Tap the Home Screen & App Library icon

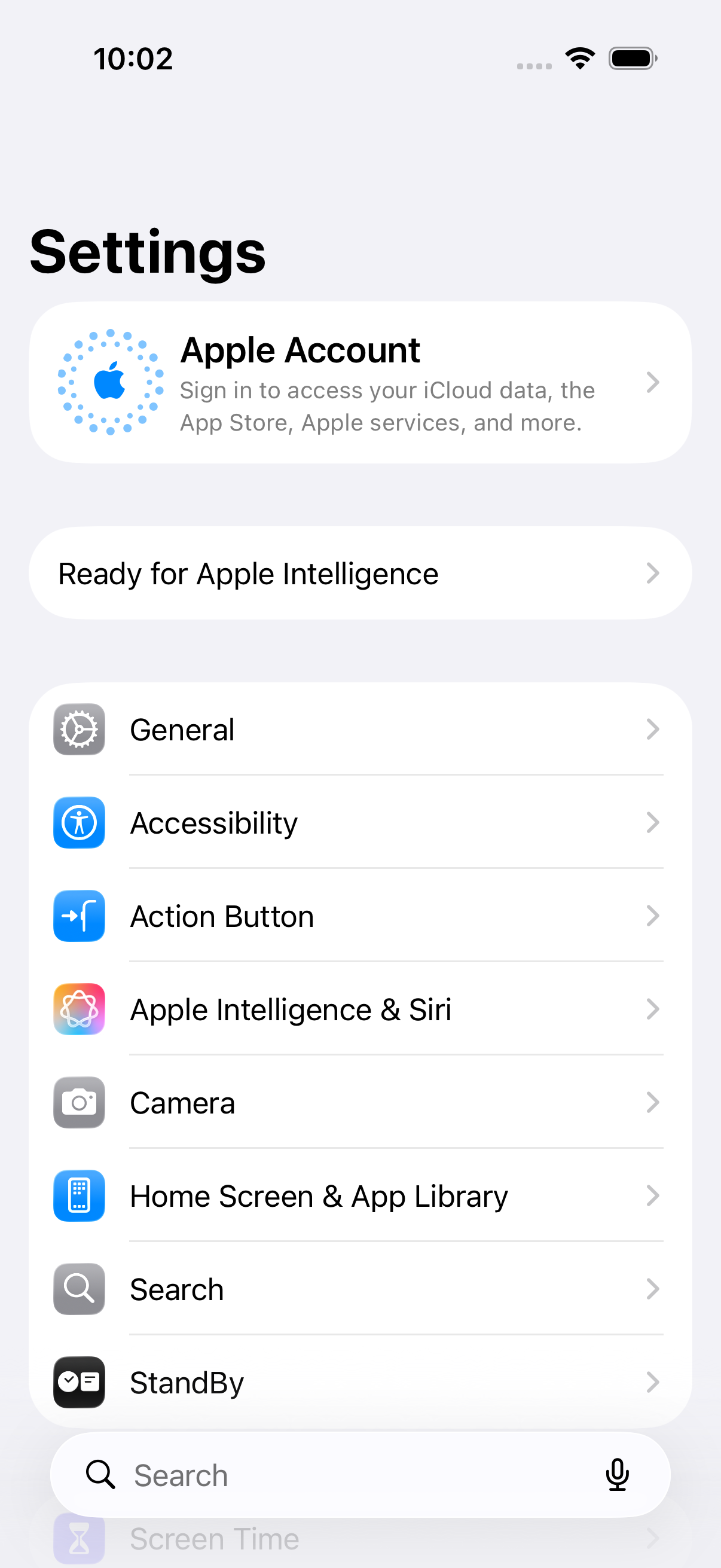pyautogui.click(x=79, y=1195)
